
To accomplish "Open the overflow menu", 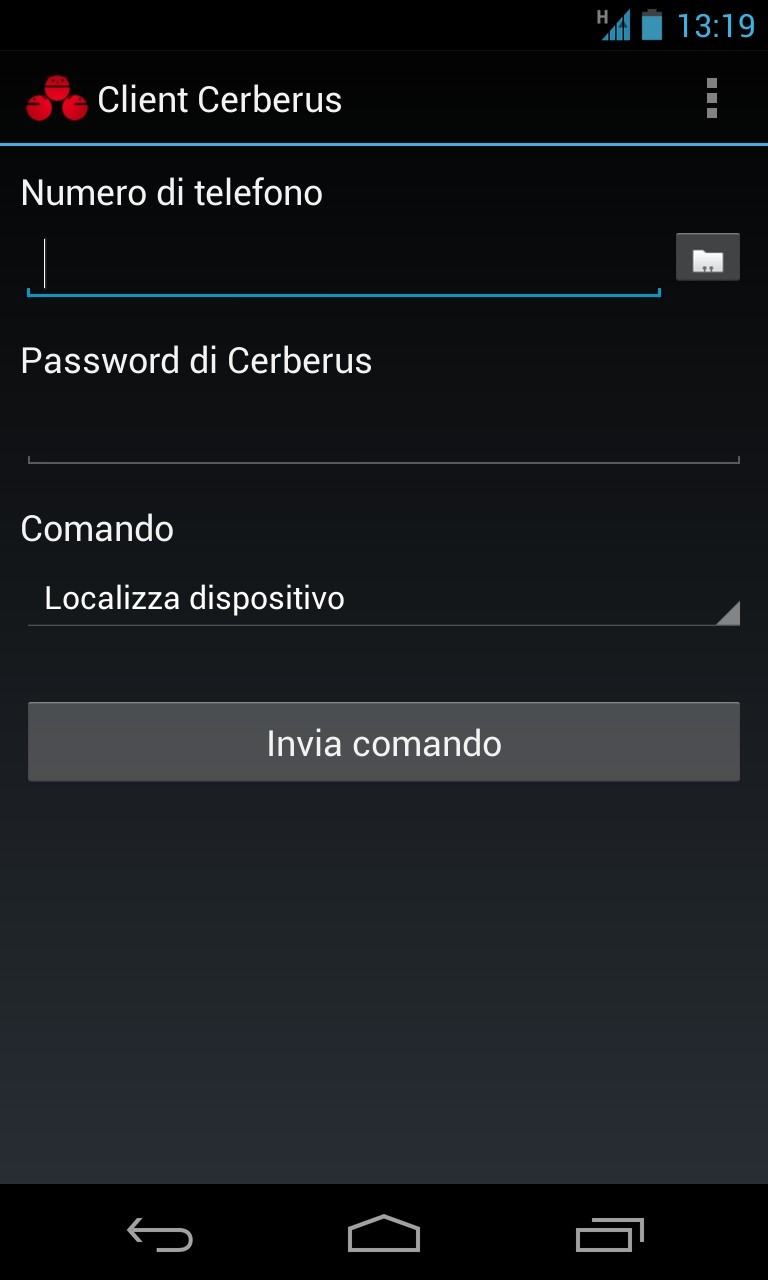I will pyautogui.click(x=711, y=99).
